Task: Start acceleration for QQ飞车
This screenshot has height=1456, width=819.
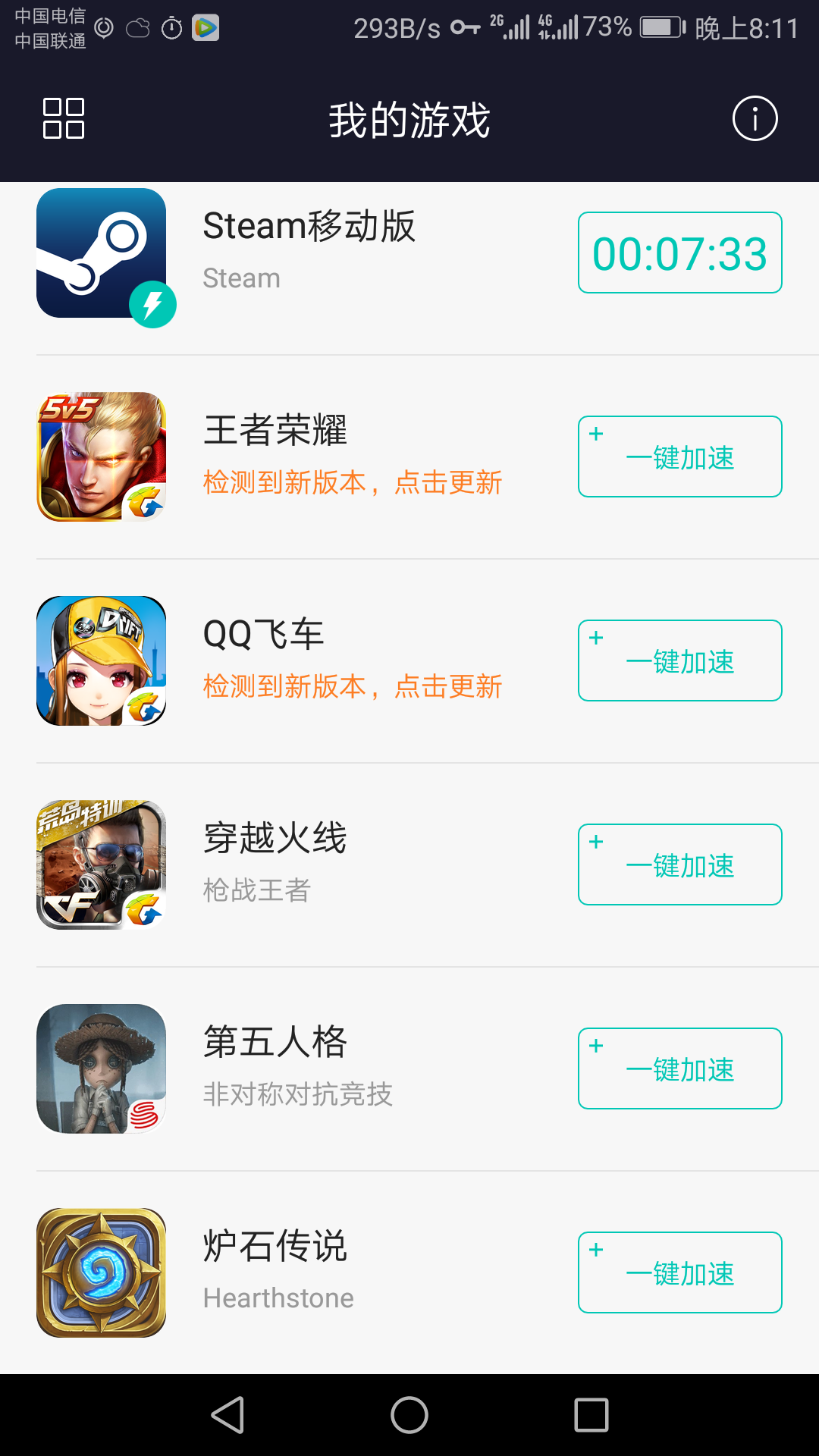Action: (679, 660)
